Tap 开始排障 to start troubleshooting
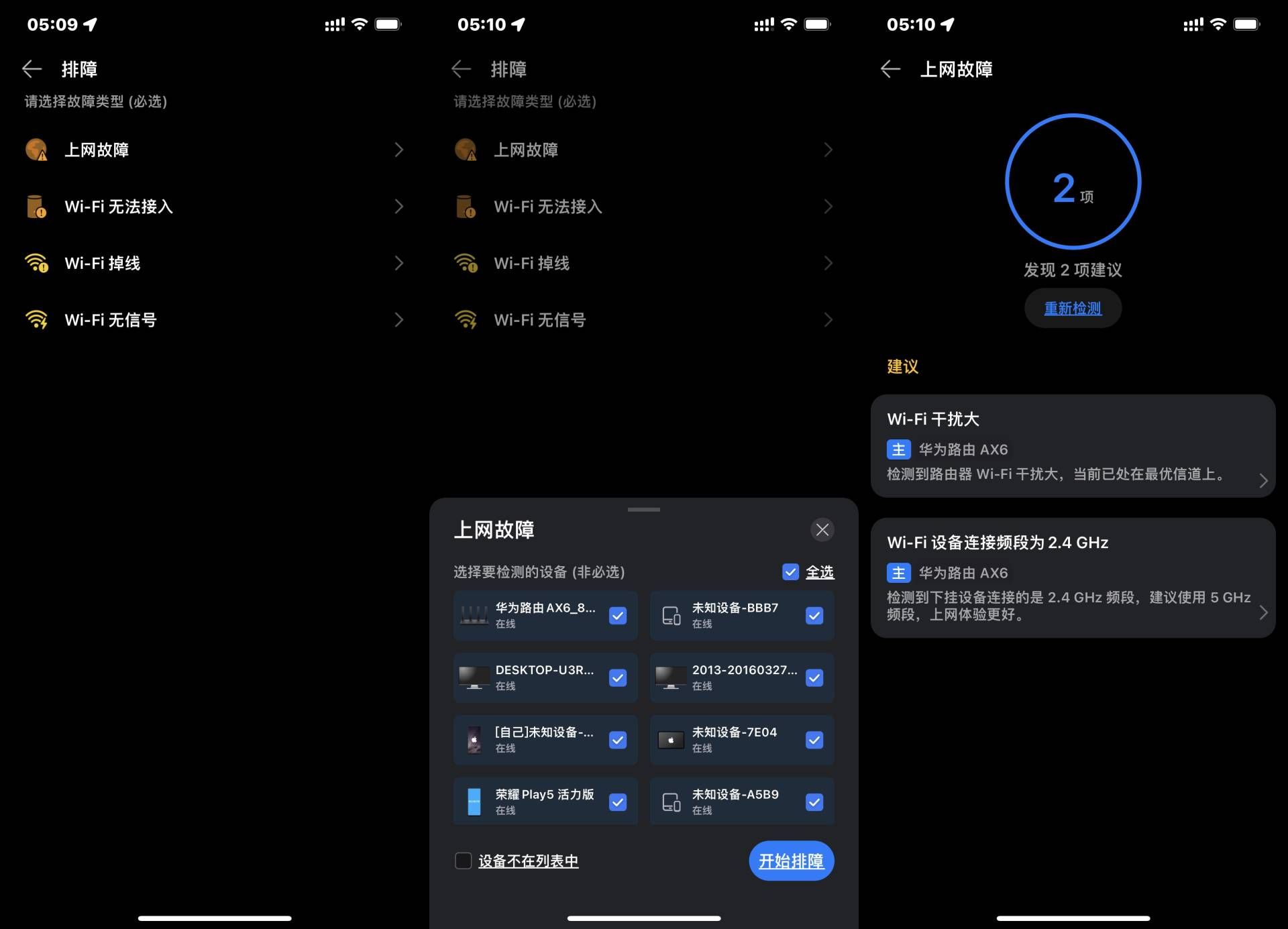The width and height of the screenshot is (1288, 929). click(x=791, y=861)
